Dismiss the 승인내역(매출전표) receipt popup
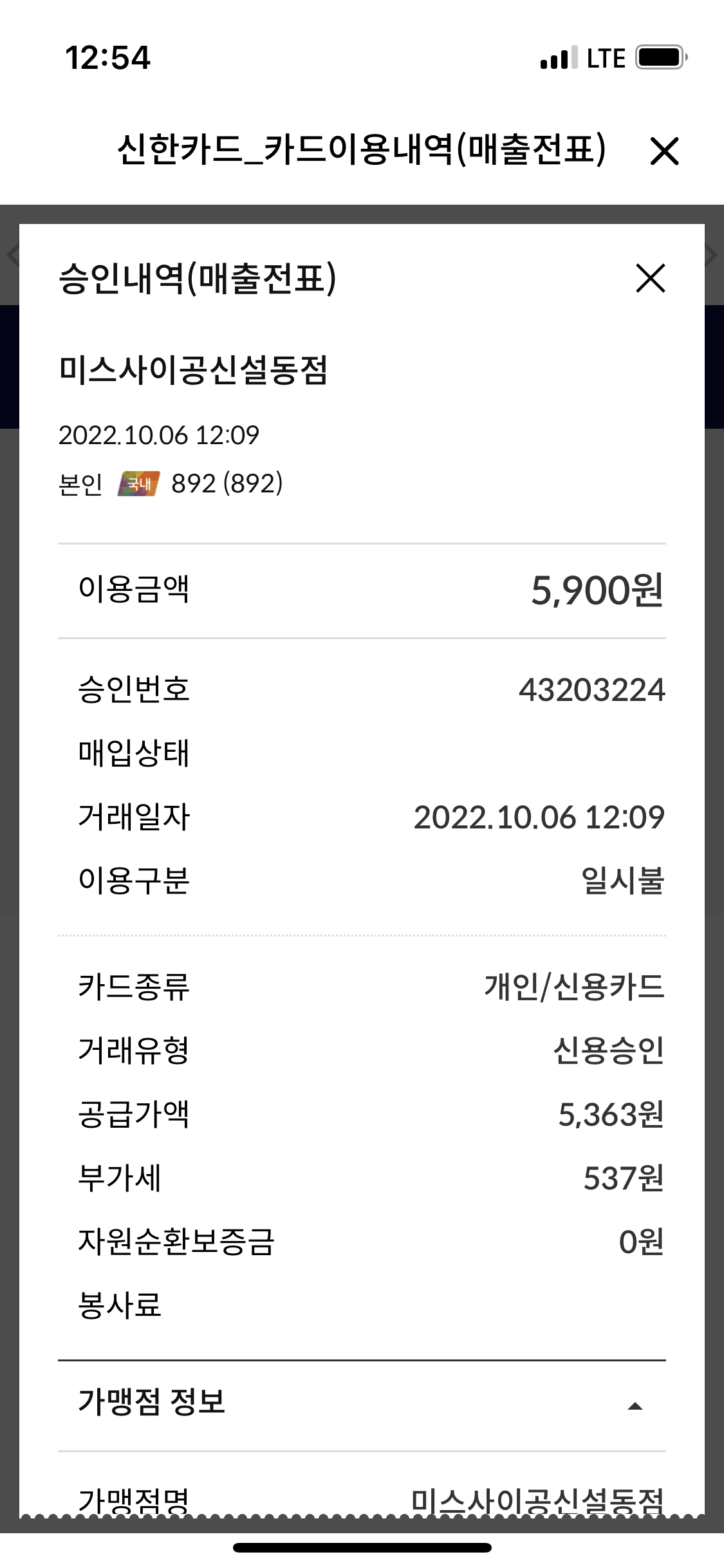 pos(650,278)
